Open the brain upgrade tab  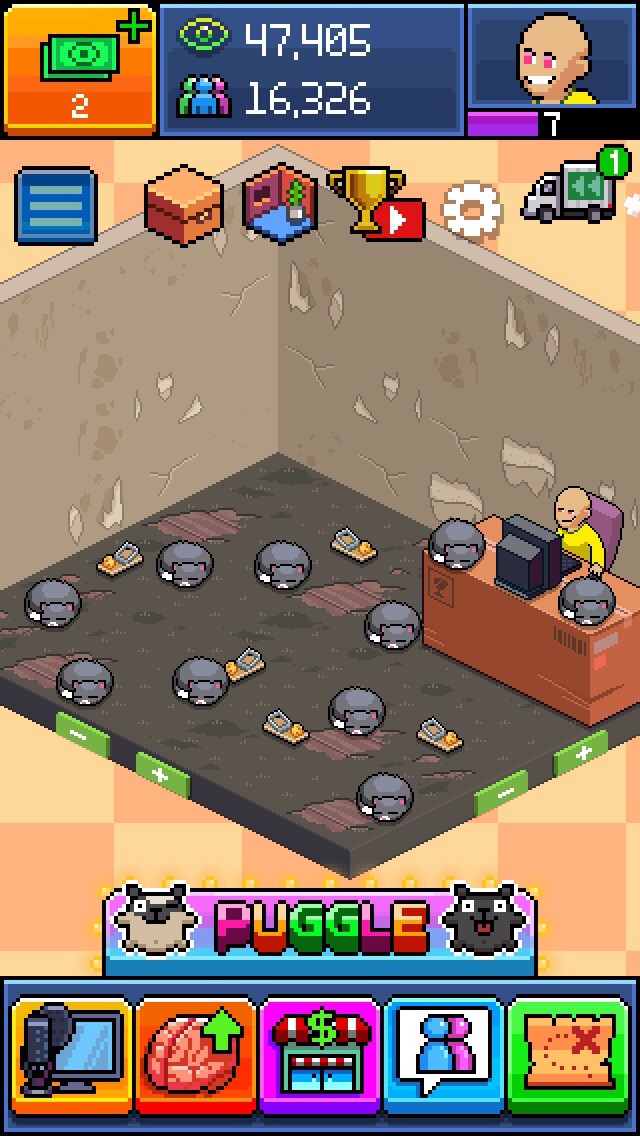coord(195,1054)
